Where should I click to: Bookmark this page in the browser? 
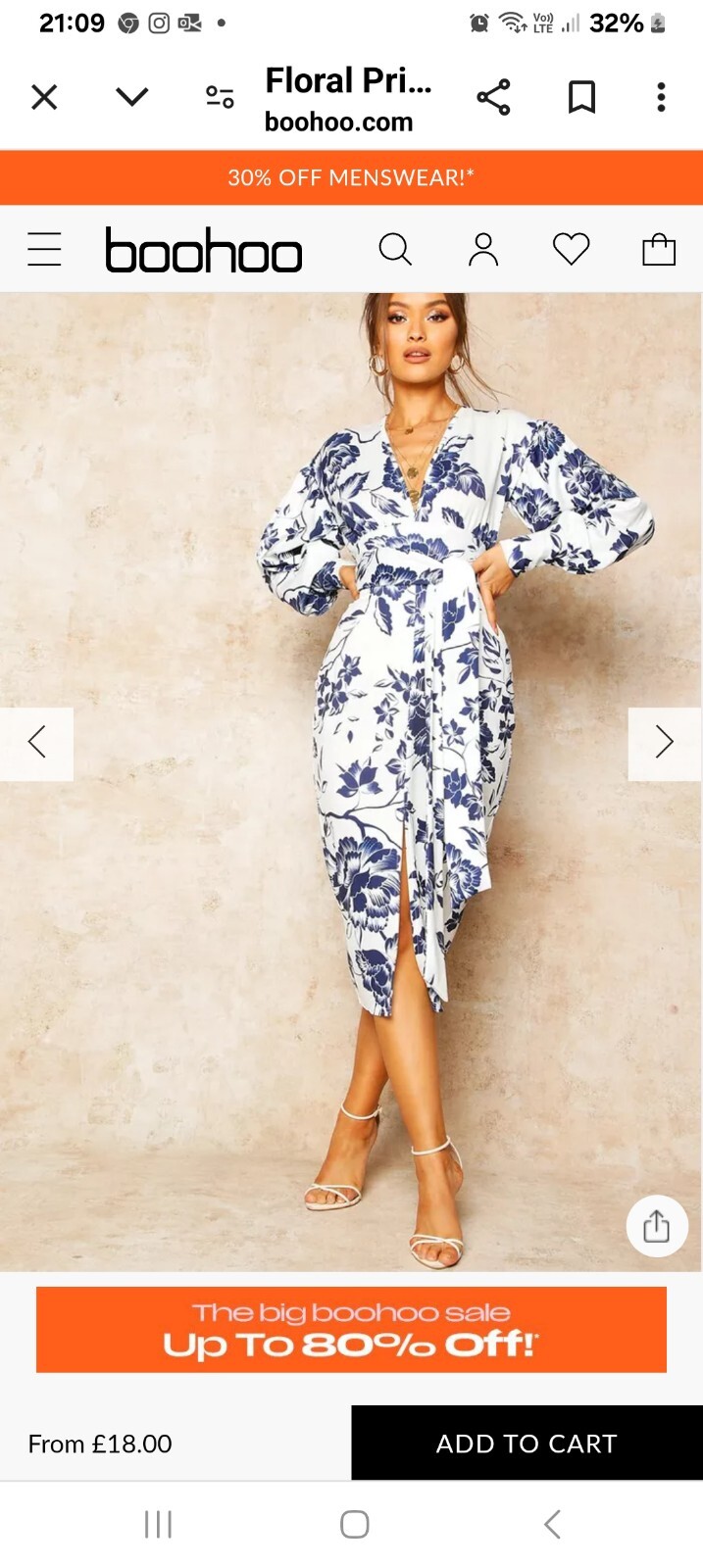581,97
